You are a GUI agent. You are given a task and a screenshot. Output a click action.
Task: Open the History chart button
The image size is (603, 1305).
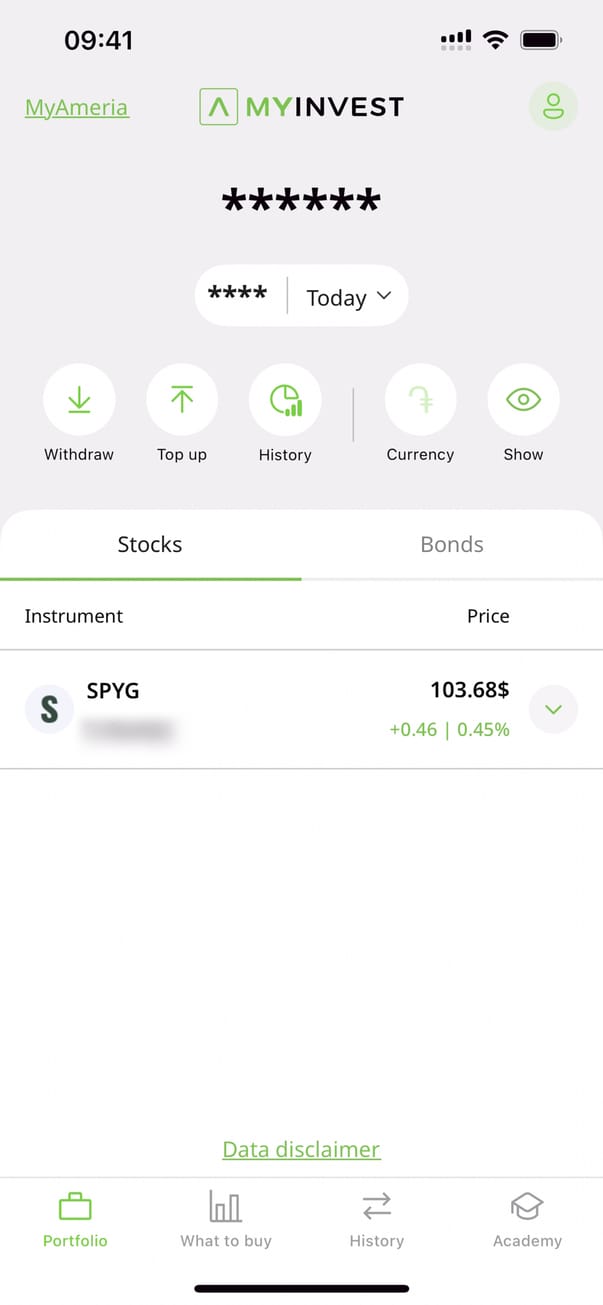click(285, 400)
